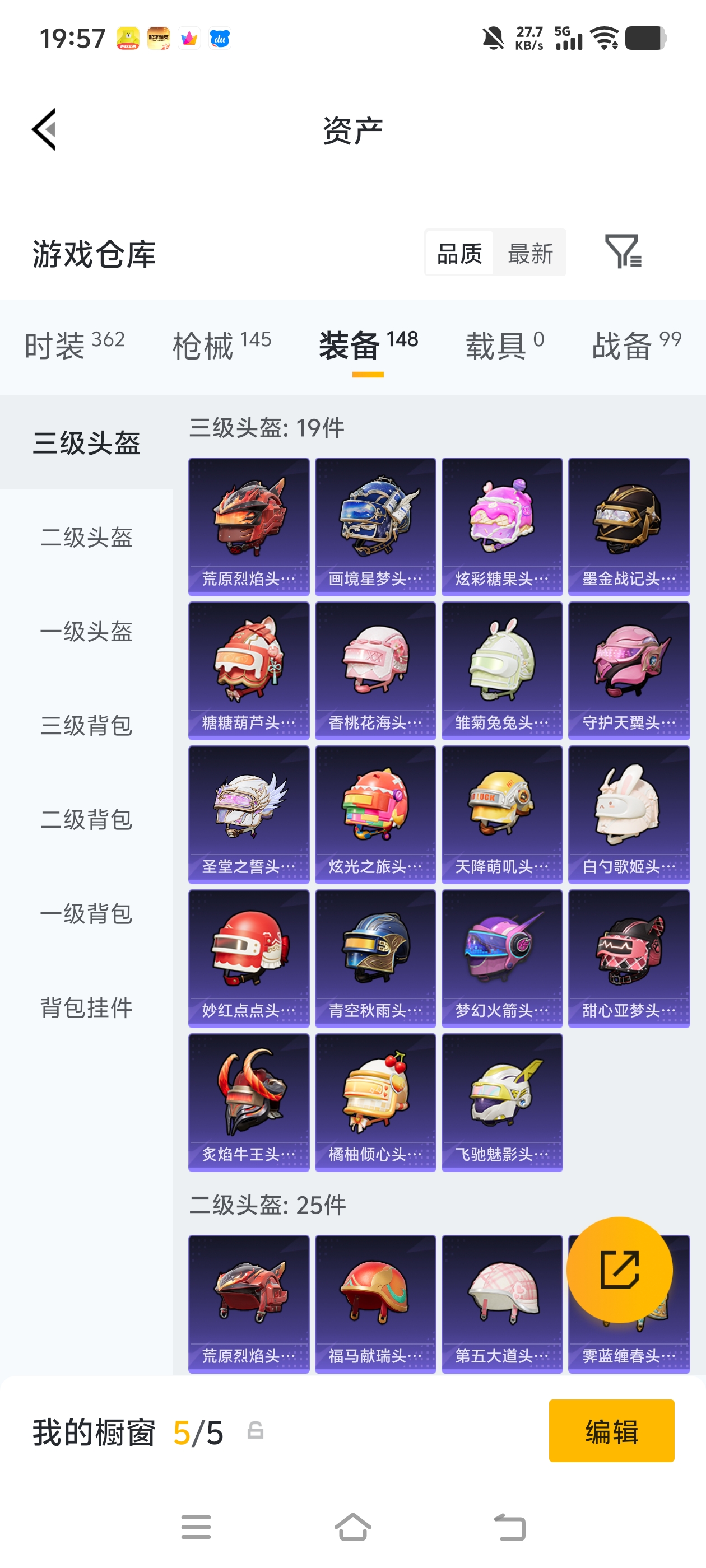The width and height of the screenshot is (706, 1568).
Task: Select 二级头盔 in the left sidebar
Action: 88,539
